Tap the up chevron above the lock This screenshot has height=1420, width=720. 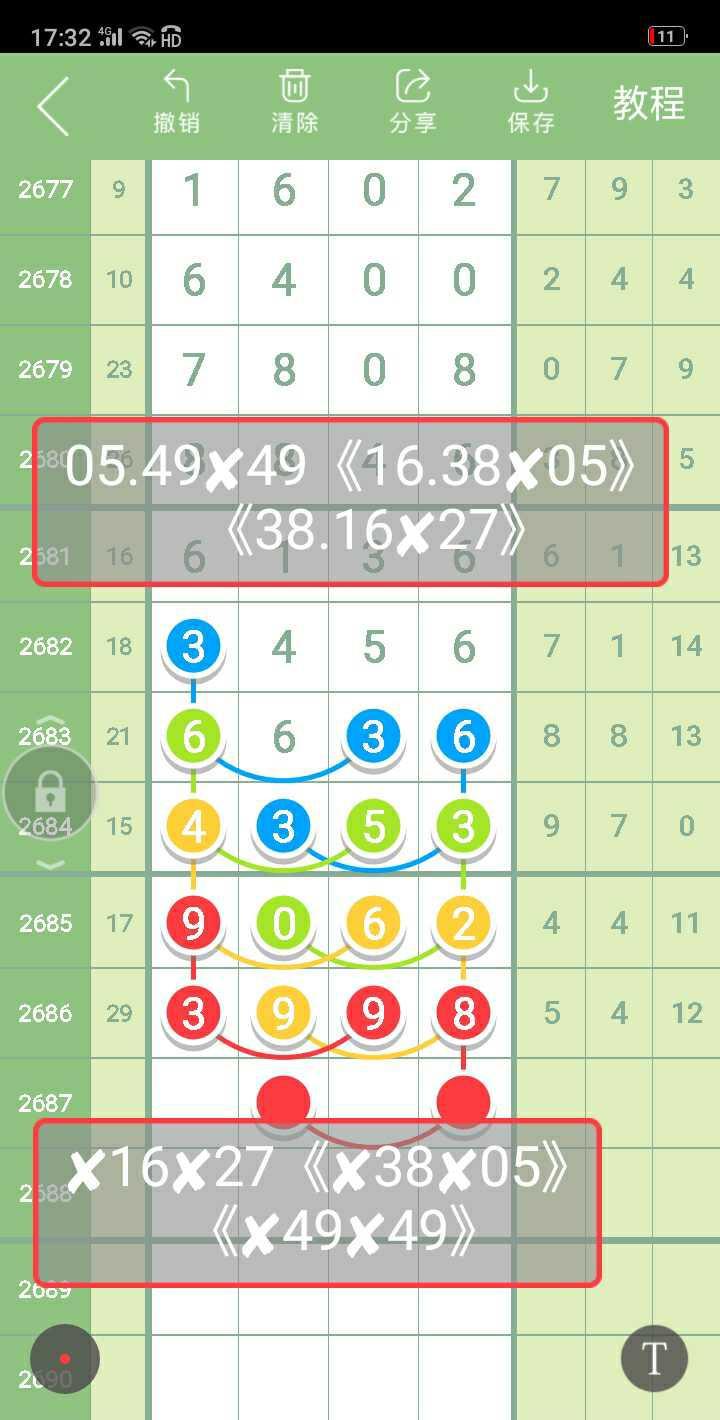tap(50, 722)
